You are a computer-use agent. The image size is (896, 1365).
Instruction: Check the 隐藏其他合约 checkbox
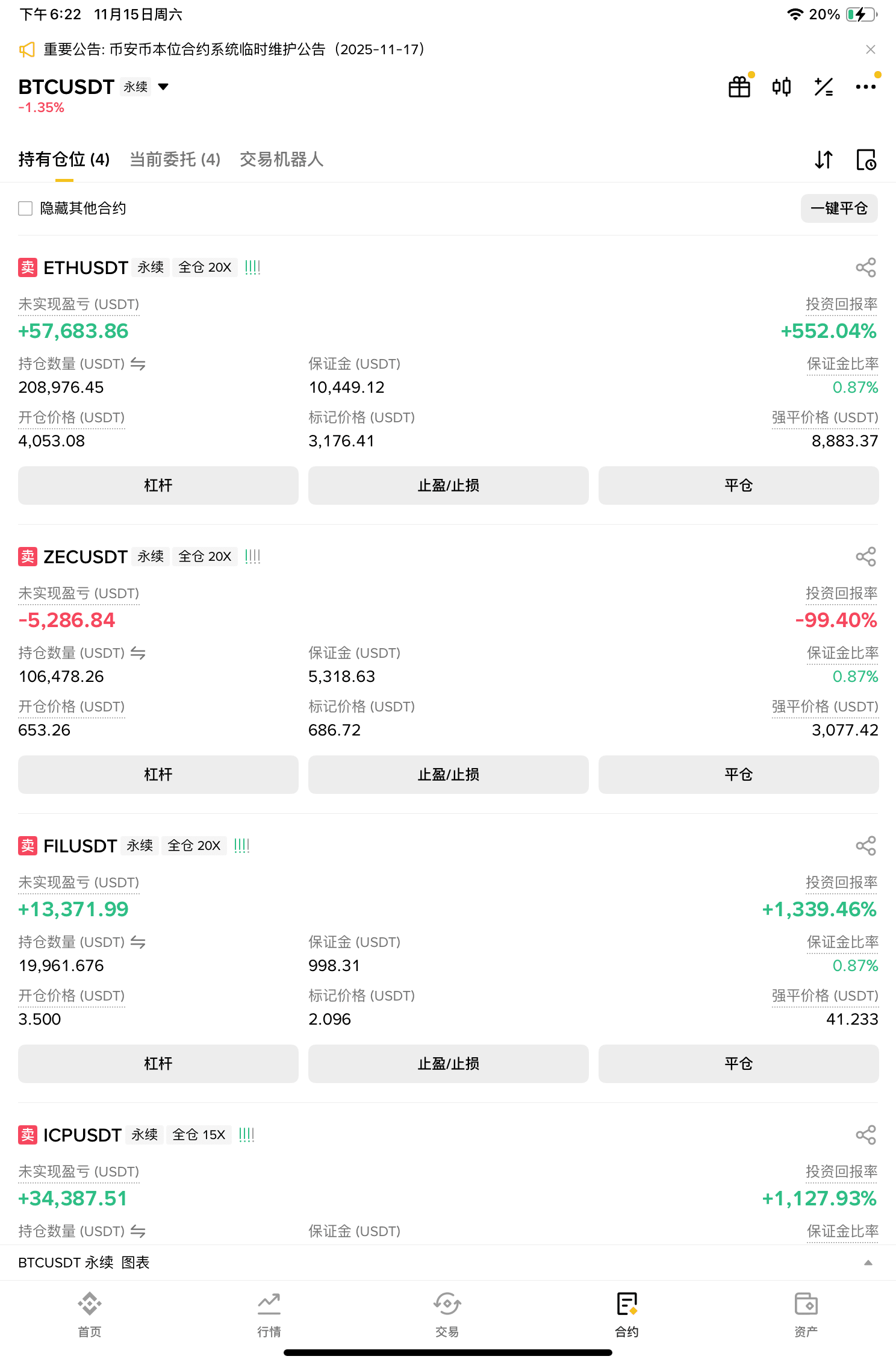(x=25, y=208)
